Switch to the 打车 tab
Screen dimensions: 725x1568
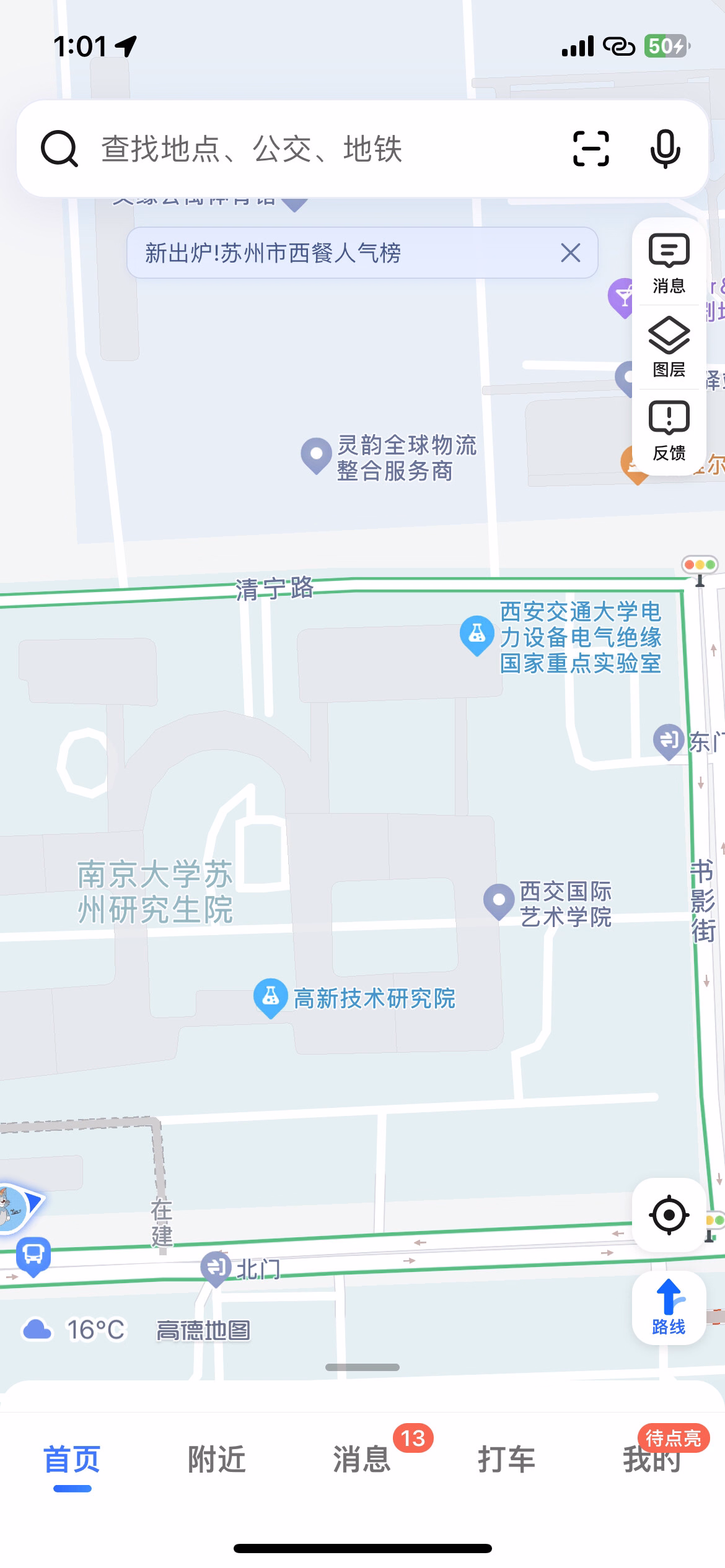click(507, 1459)
